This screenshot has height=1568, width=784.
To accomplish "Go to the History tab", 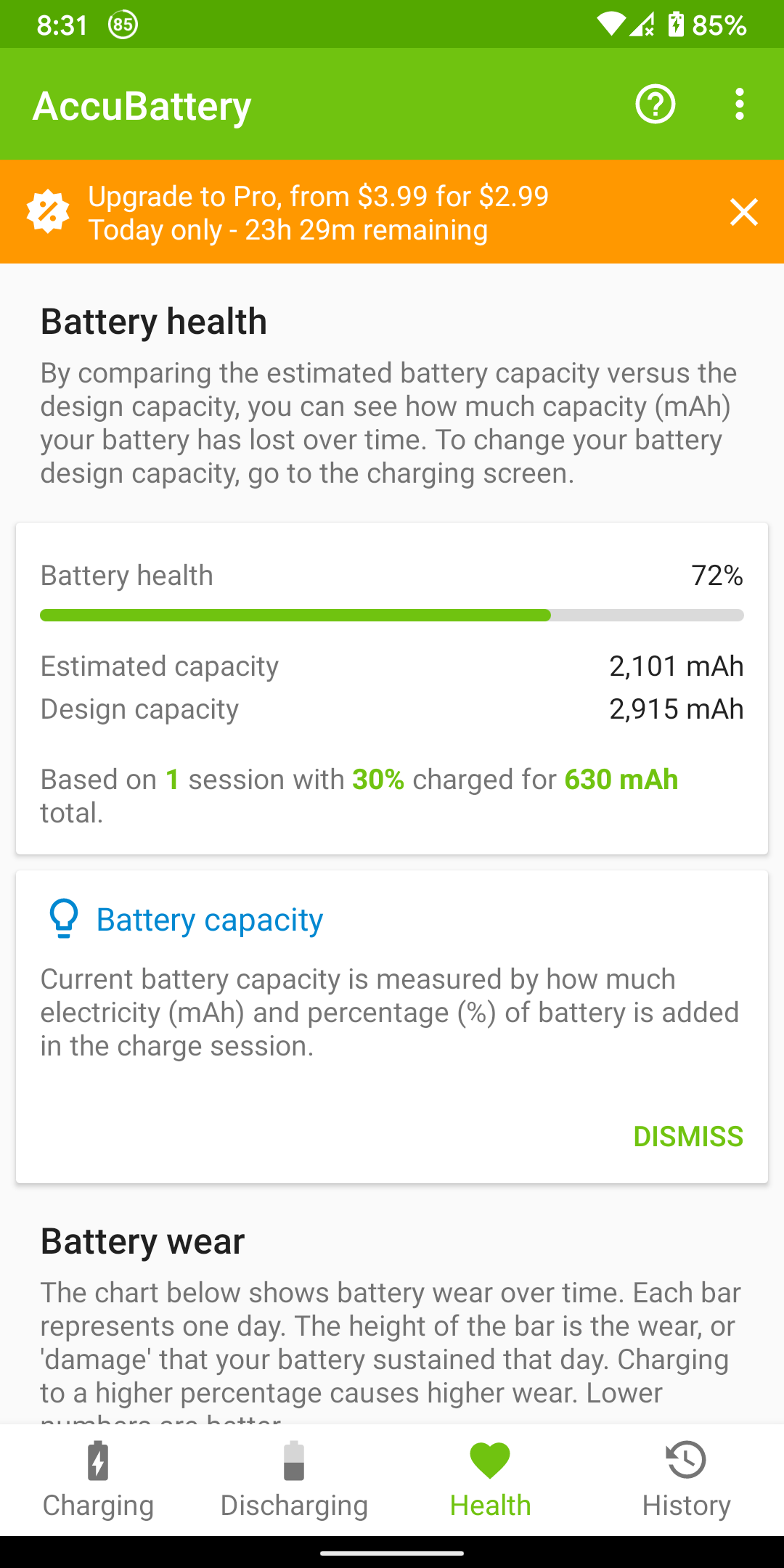I will [686, 1481].
